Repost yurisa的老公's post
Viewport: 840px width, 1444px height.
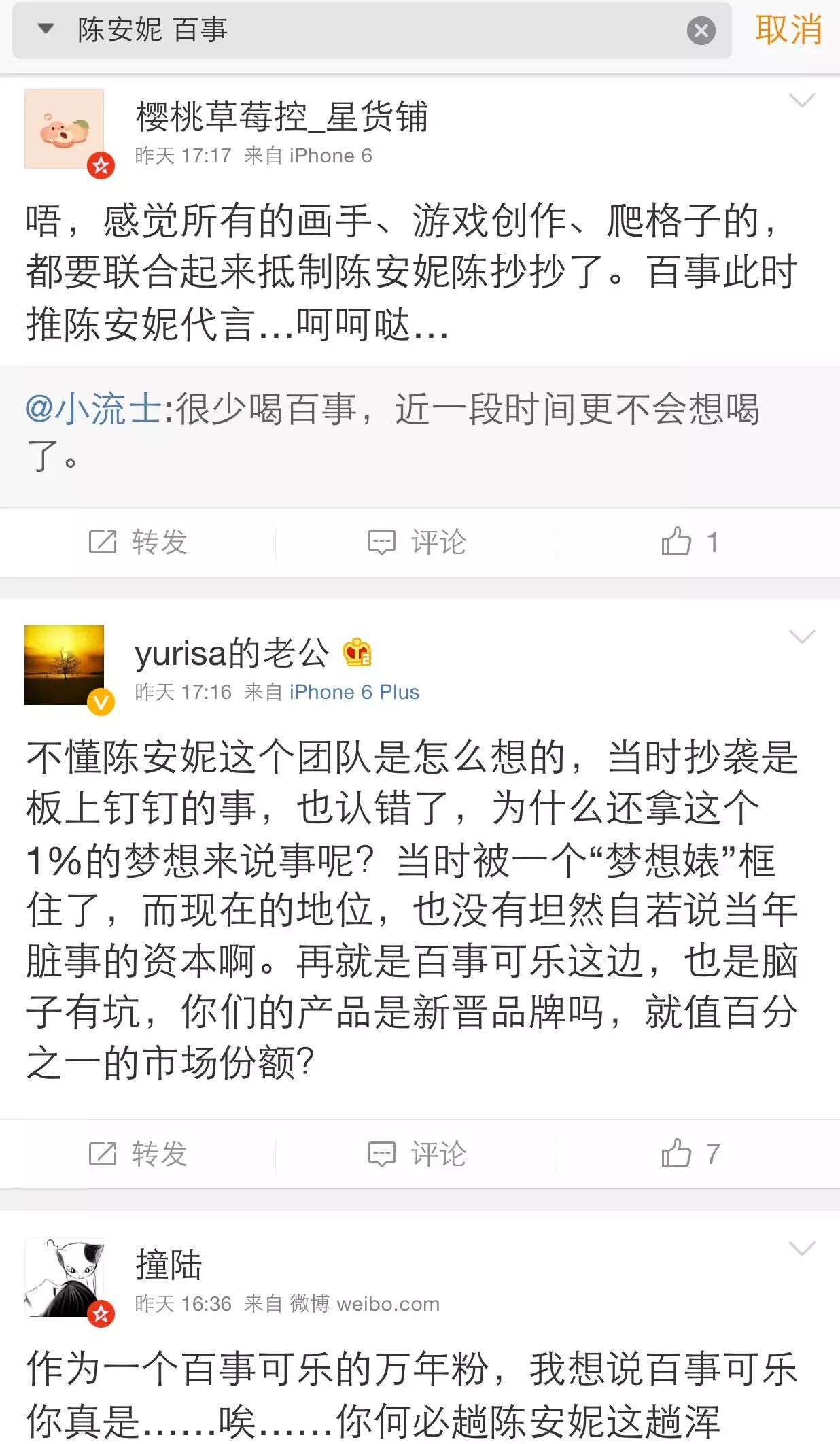coord(139,1154)
